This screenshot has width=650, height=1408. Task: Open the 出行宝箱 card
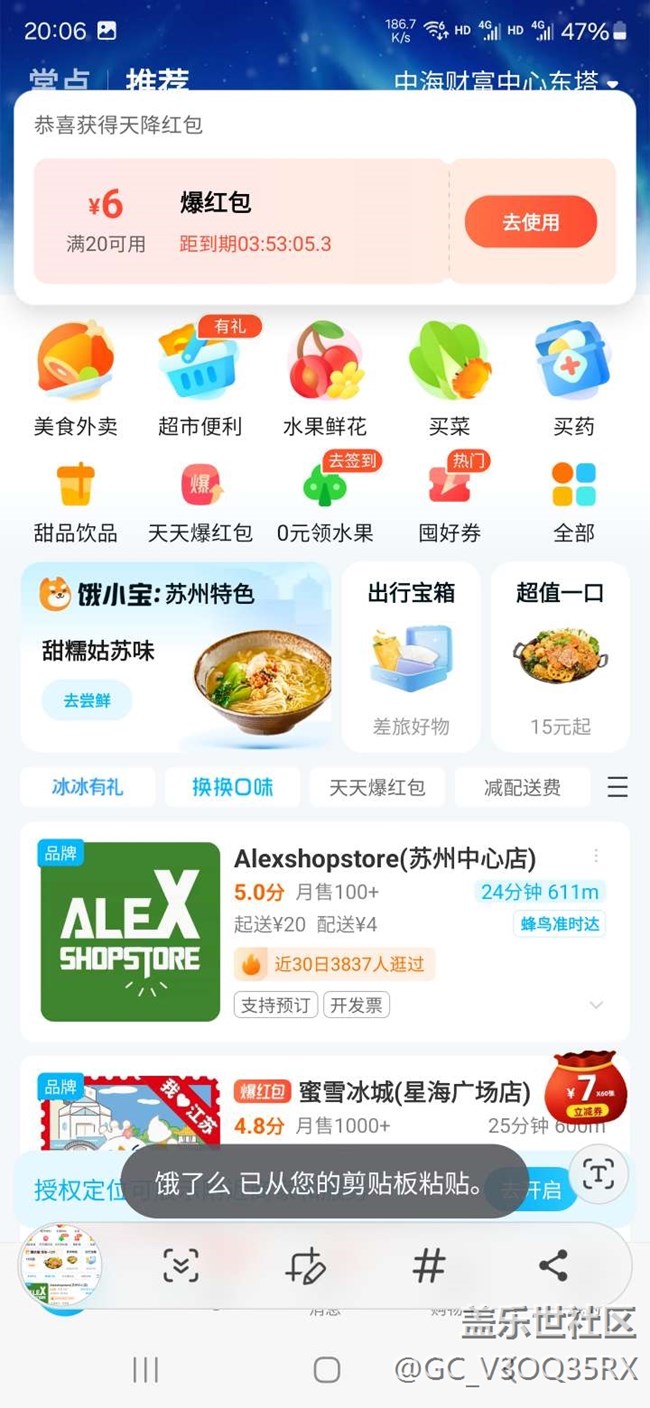[x=411, y=657]
